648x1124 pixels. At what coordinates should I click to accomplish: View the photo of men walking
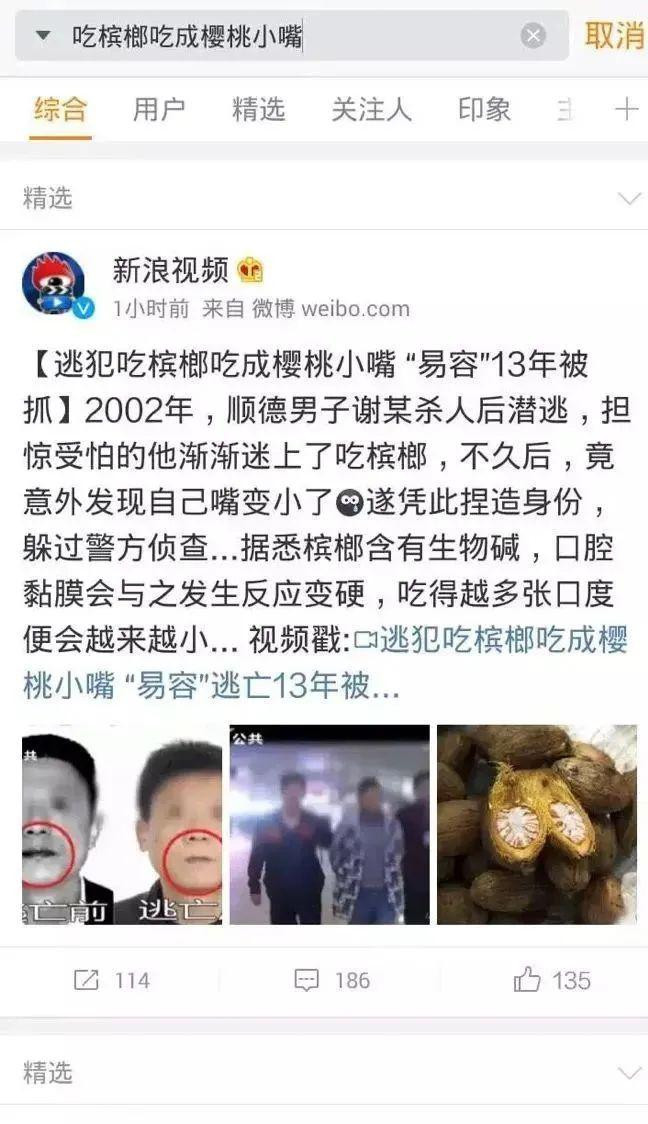pos(330,824)
